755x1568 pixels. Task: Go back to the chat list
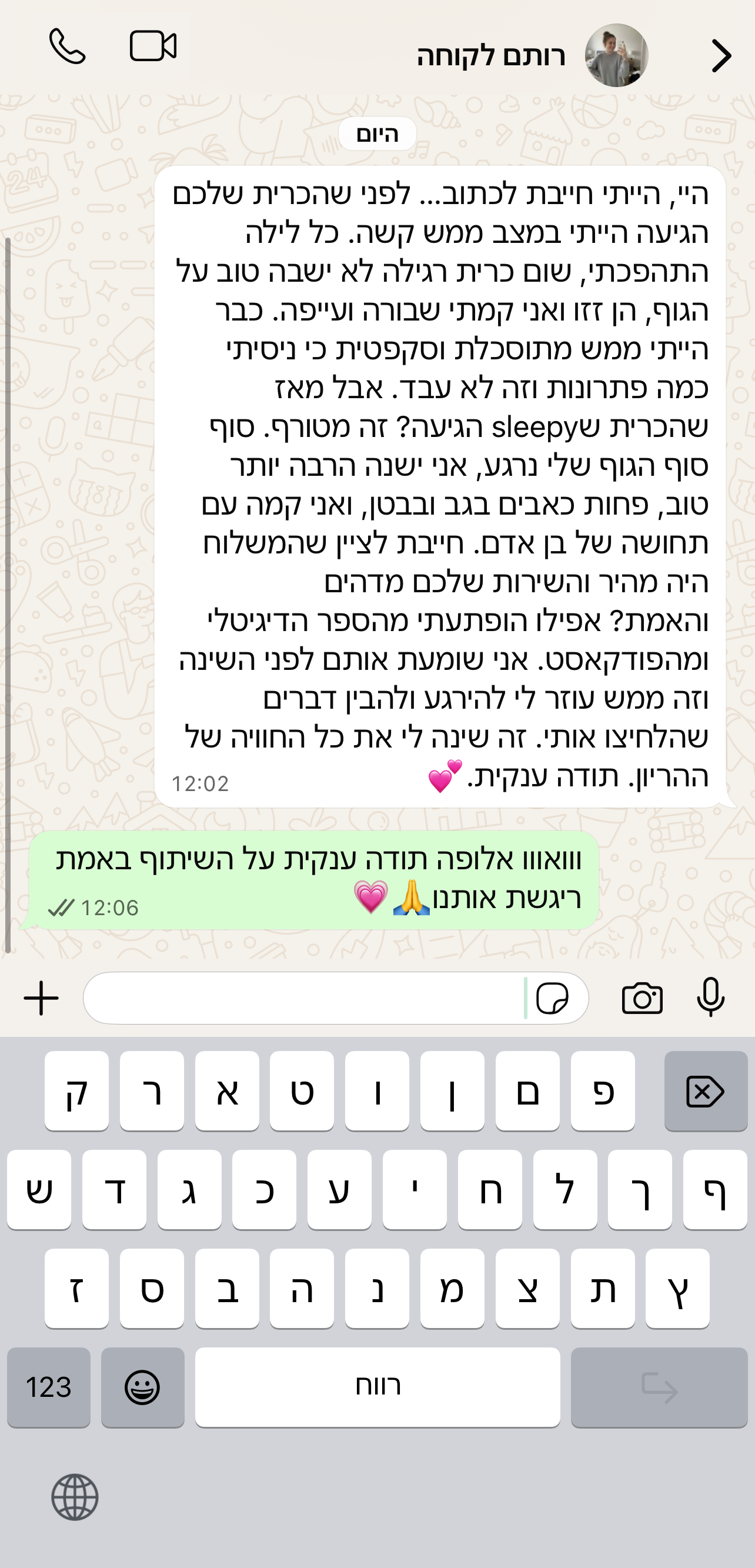721,56
